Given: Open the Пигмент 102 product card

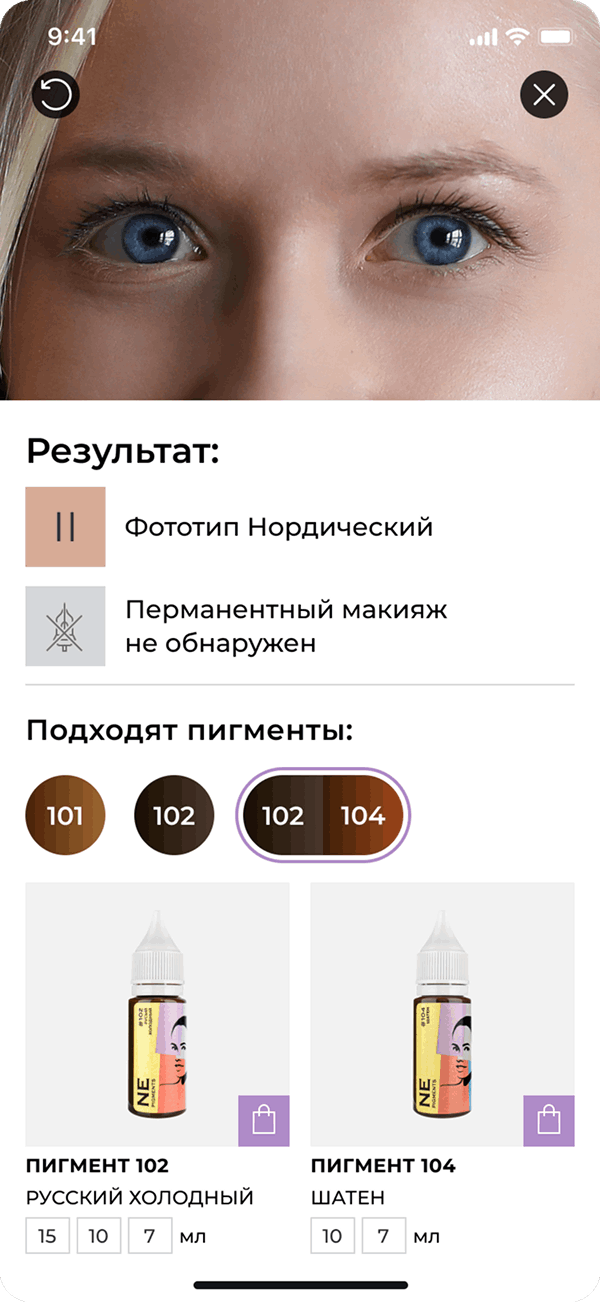Looking at the screenshot, I should pyautogui.click(x=157, y=1013).
